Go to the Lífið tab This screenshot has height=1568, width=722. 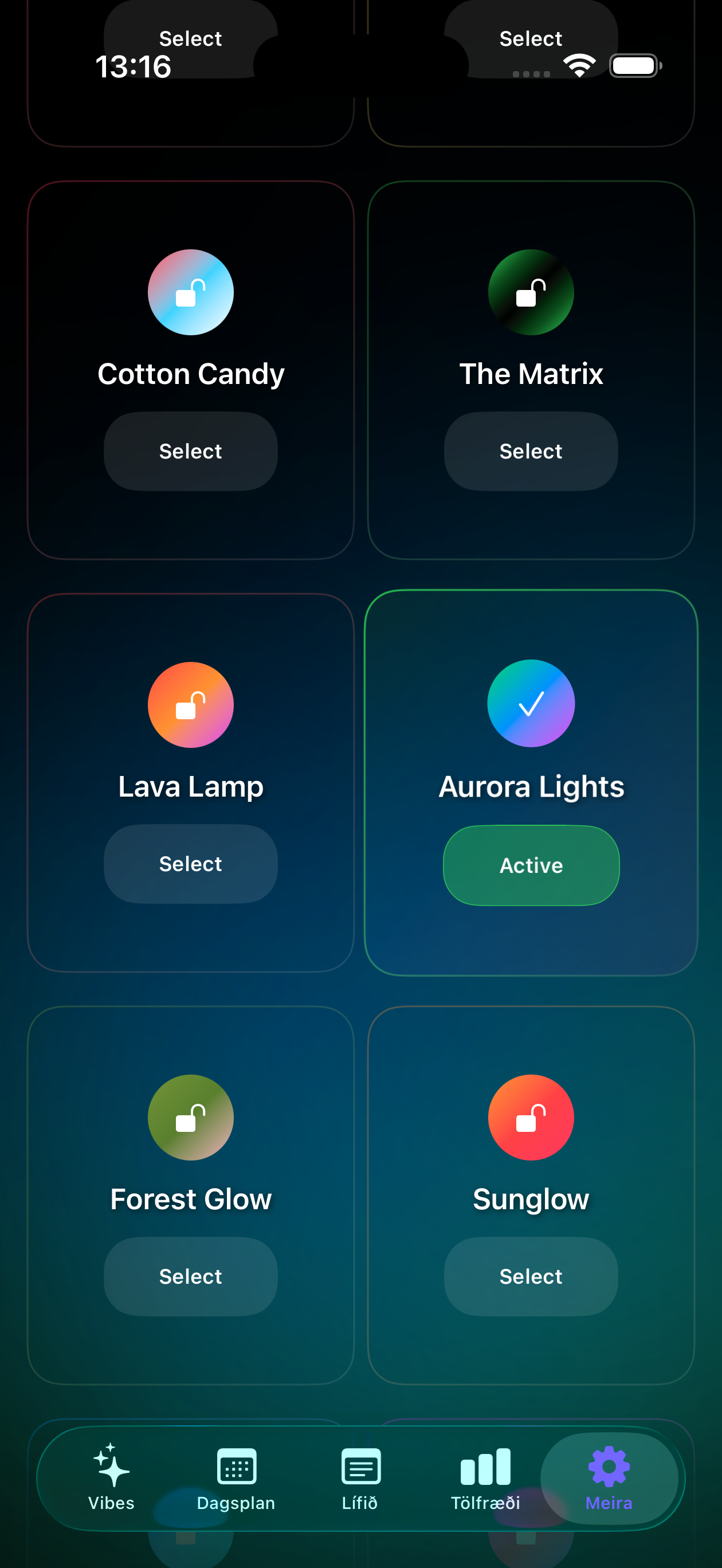[x=360, y=1478]
